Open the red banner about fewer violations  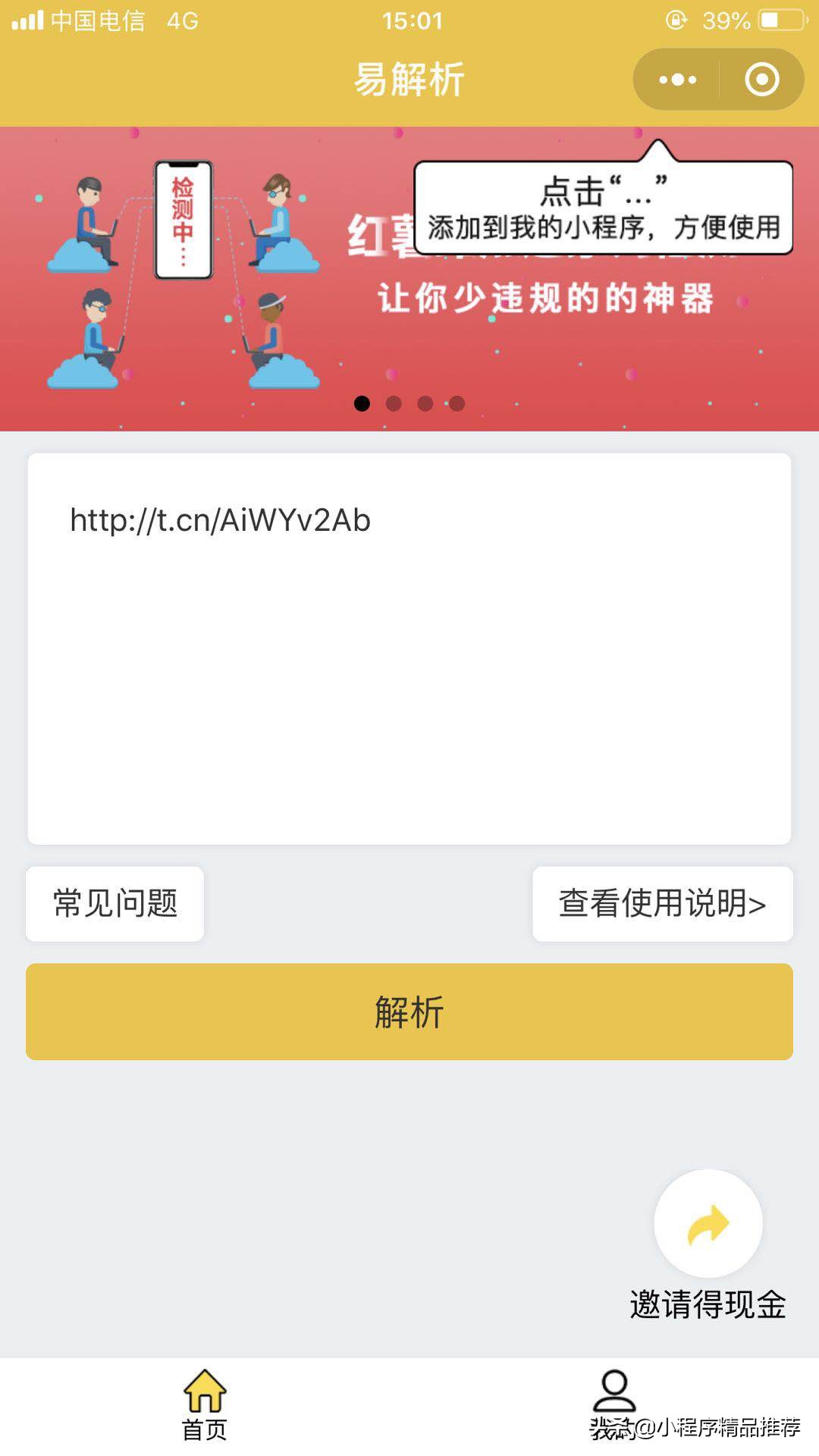point(409,318)
